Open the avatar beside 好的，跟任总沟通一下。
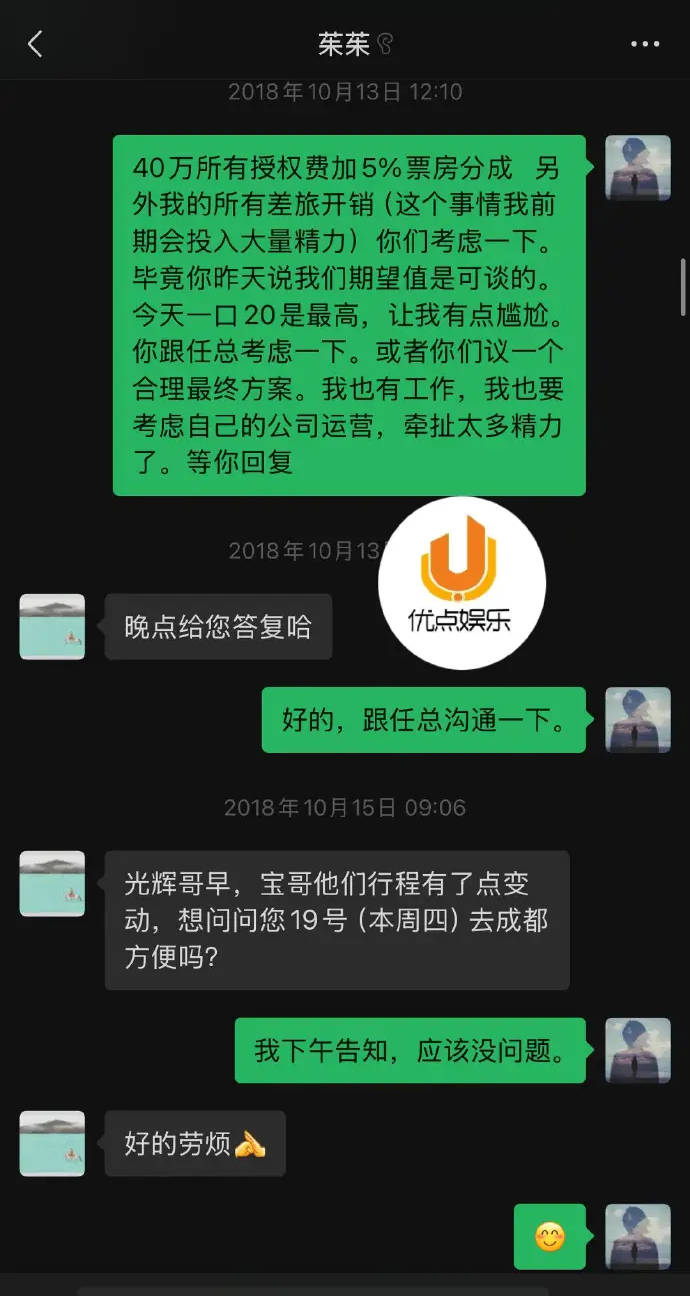The height and width of the screenshot is (1296, 690). [x=638, y=720]
